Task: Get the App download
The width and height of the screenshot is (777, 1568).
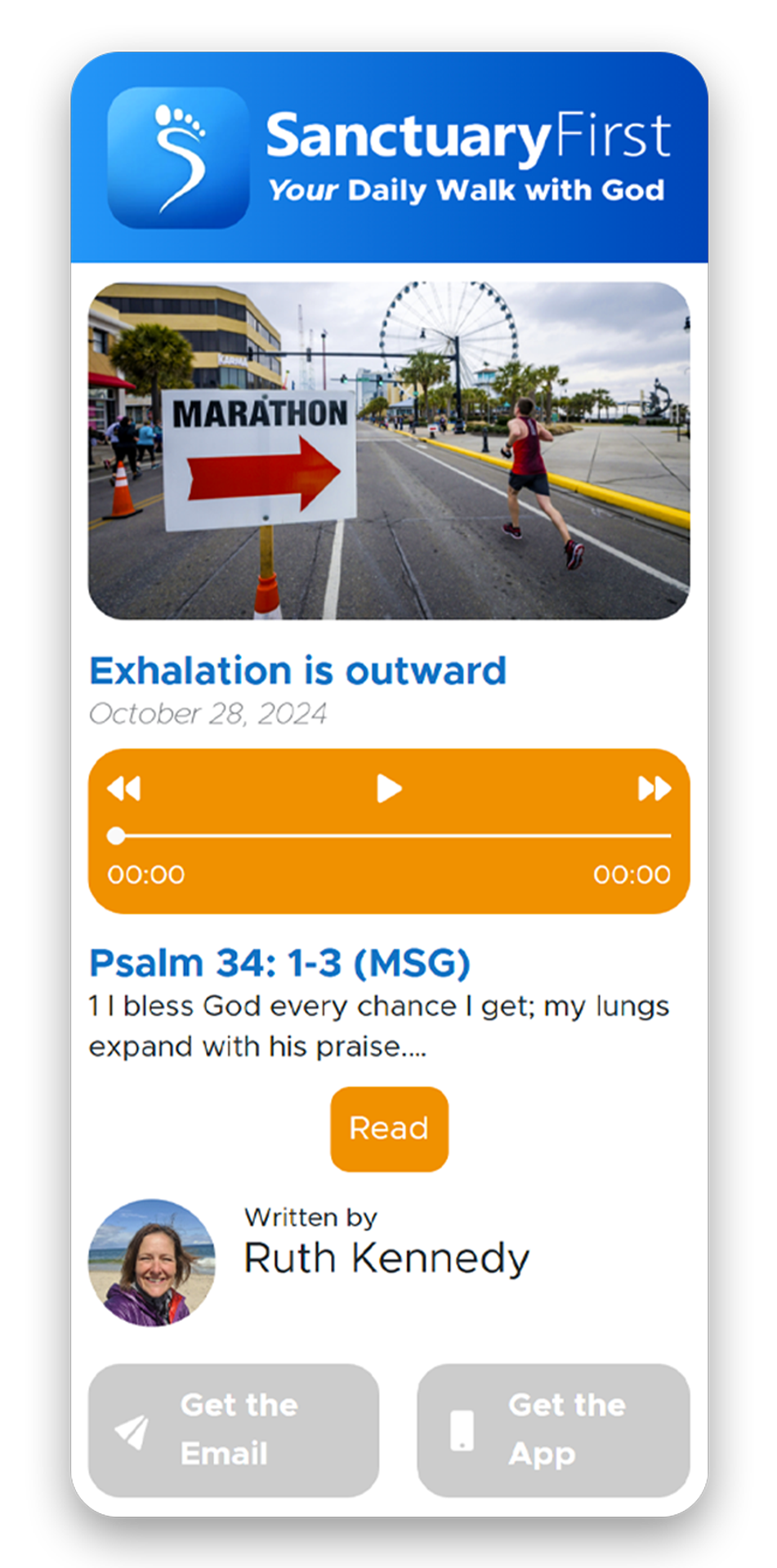Action: click(x=553, y=1429)
